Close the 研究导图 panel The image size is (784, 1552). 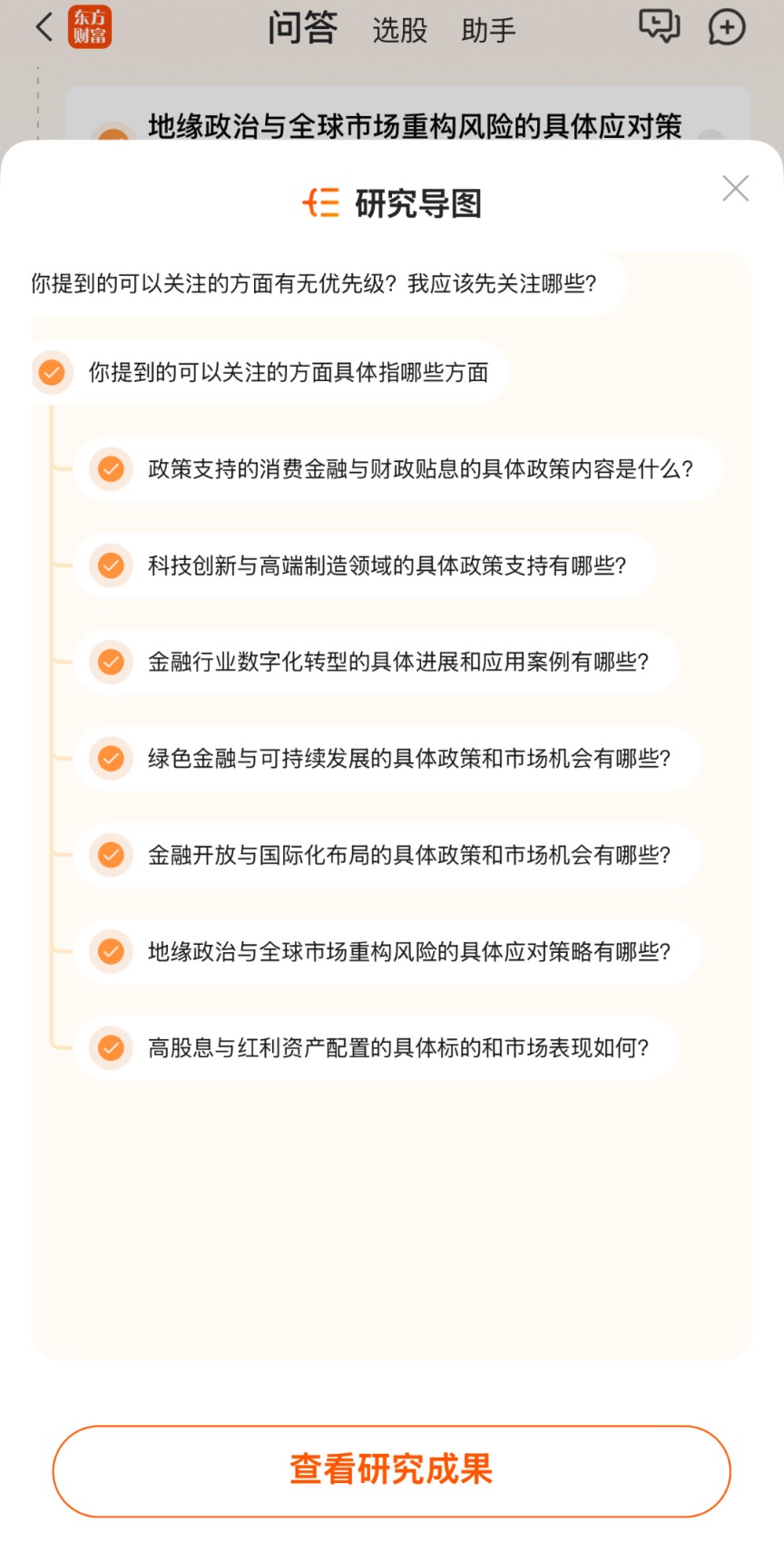tap(735, 189)
